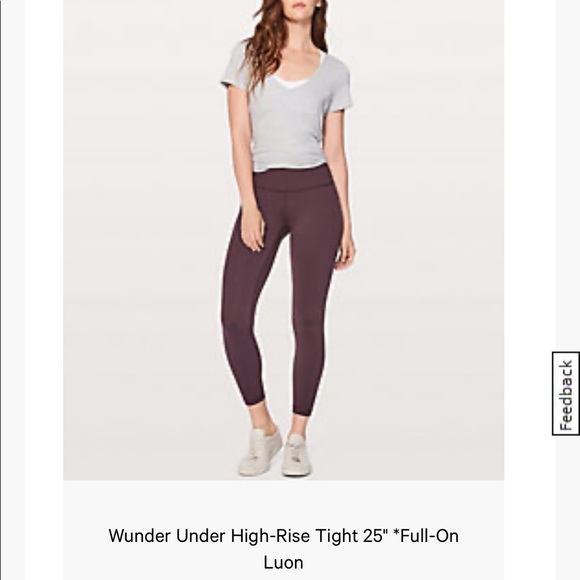This screenshot has width=580, height=580.
Task: Open the Wunder Under High-Rise Tight product image
Action: click(x=283, y=240)
